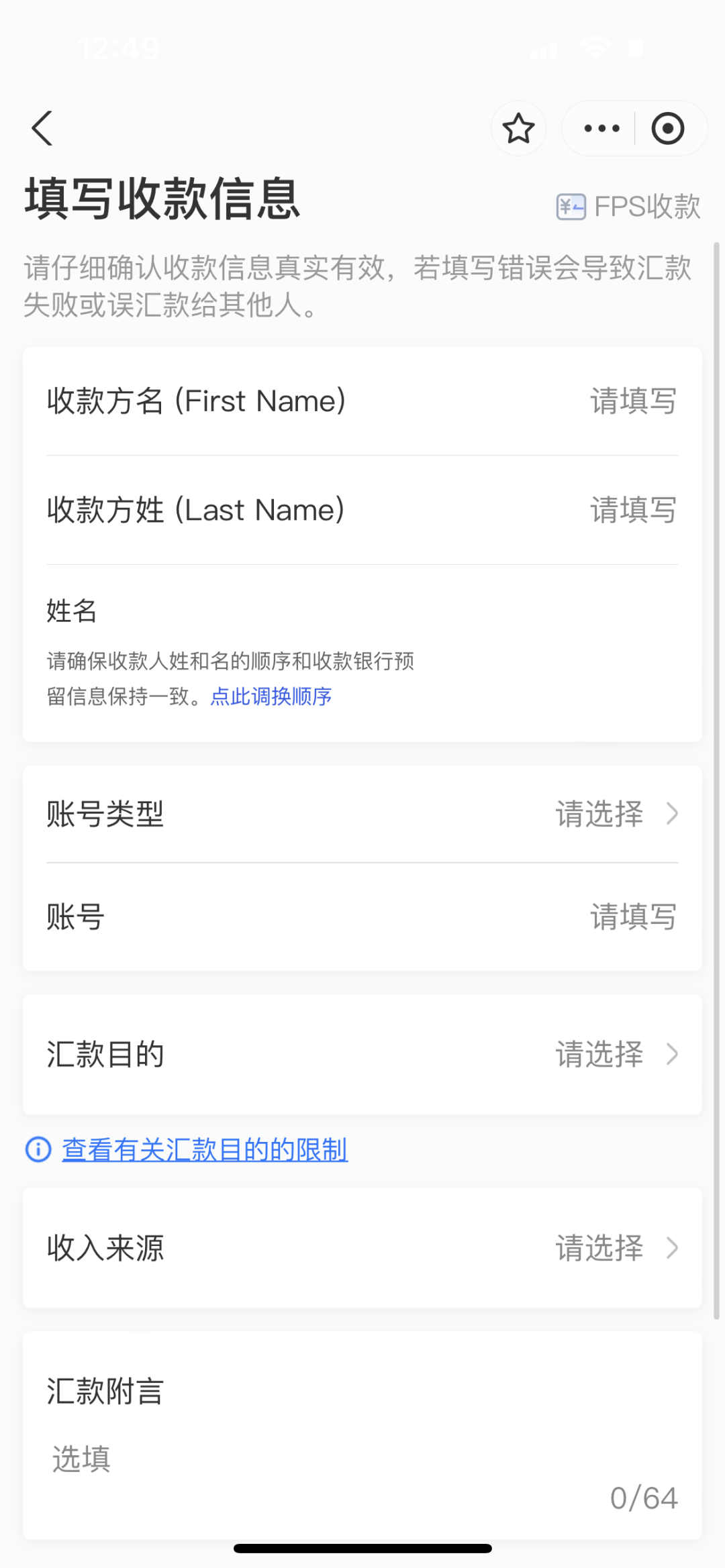This screenshot has height=1568, width=725.
Task: Close the mini program with the circle icon
Action: pos(668,128)
